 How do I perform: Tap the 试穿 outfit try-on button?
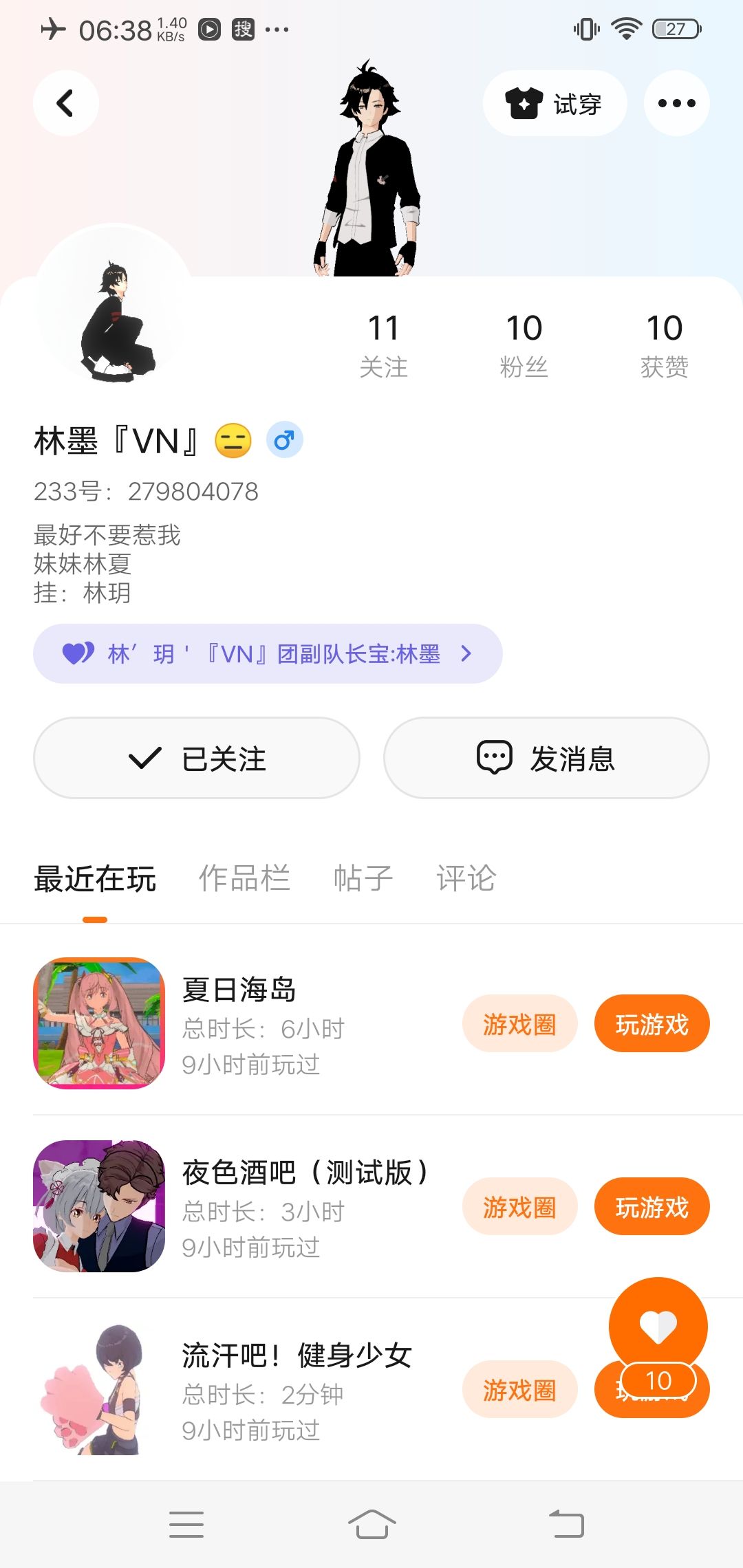click(554, 103)
